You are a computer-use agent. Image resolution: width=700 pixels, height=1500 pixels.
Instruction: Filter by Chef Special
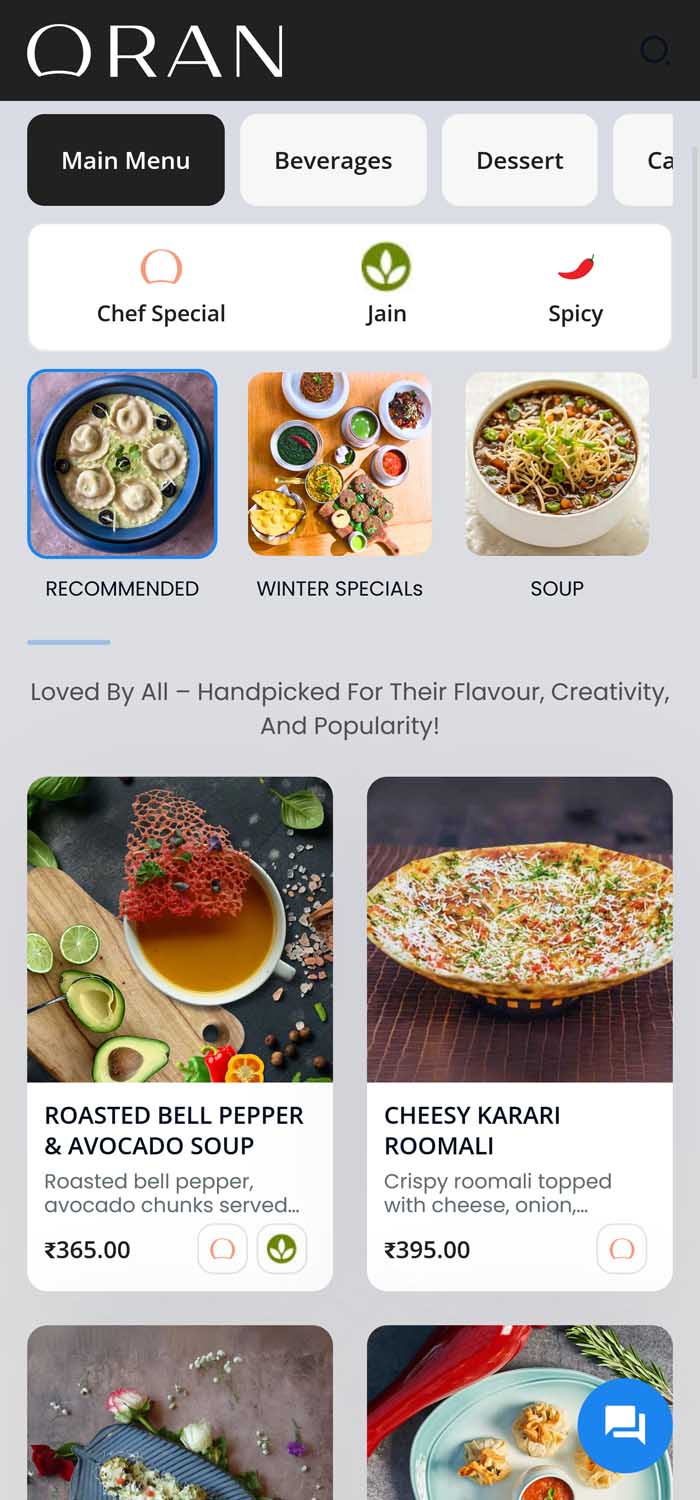tap(161, 288)
